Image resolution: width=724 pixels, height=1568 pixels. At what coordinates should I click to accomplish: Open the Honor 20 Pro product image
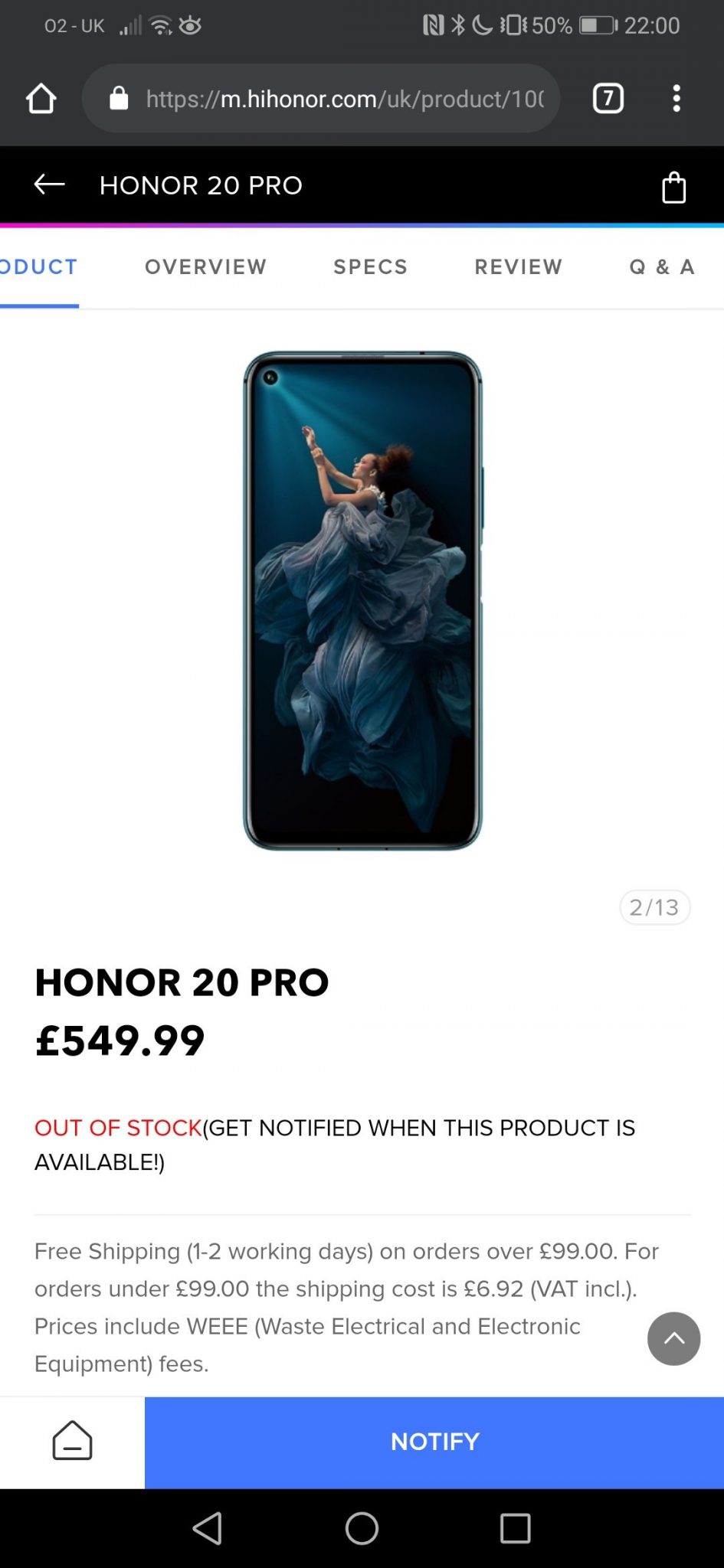pos(362,600)
